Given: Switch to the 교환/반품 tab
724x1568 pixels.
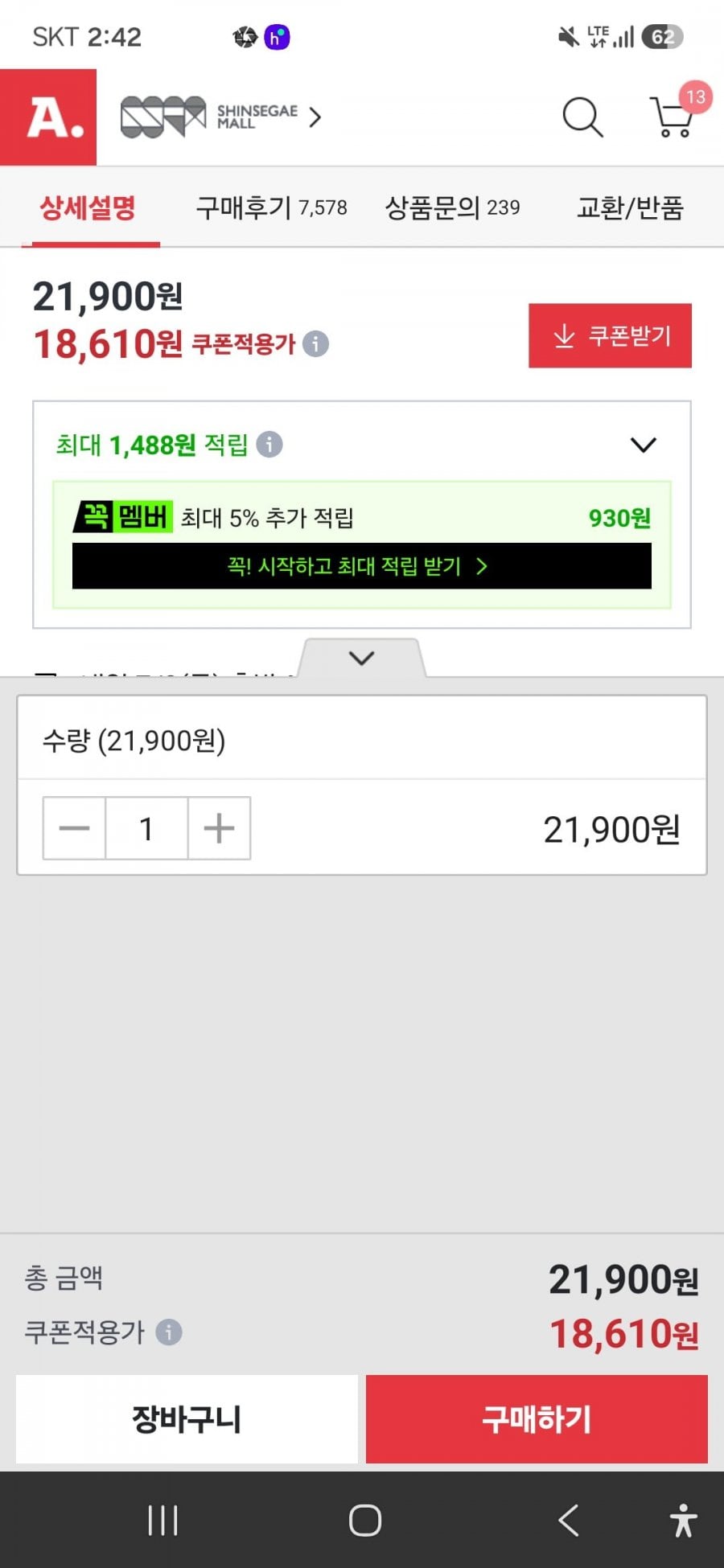Looking at the screenshot, I should tap(630, 207).
